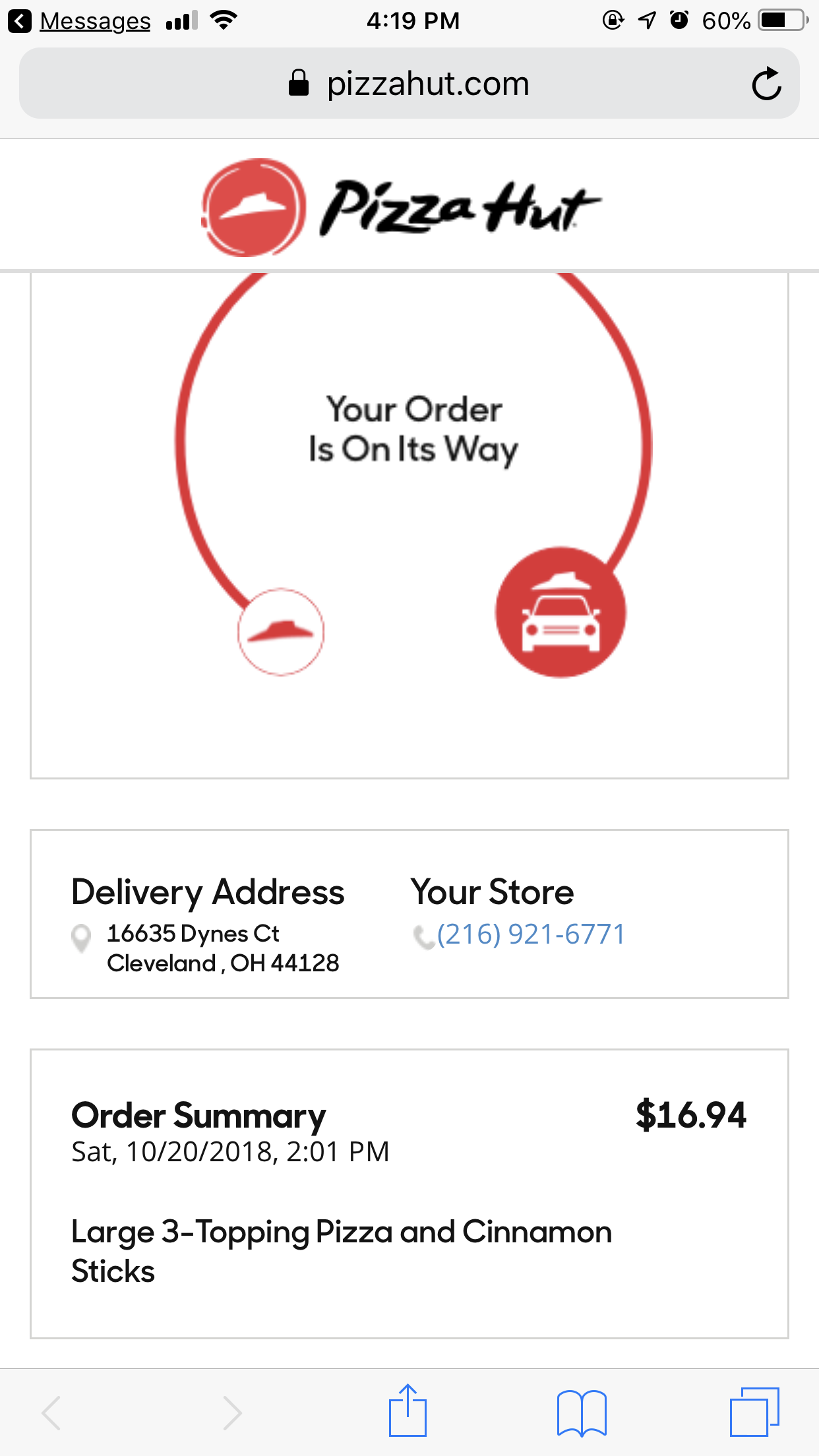Call the store at (216) 921-6771
Image resolution: width=819 pixels, height=1456 pixels.
click(x=530, y=934)
